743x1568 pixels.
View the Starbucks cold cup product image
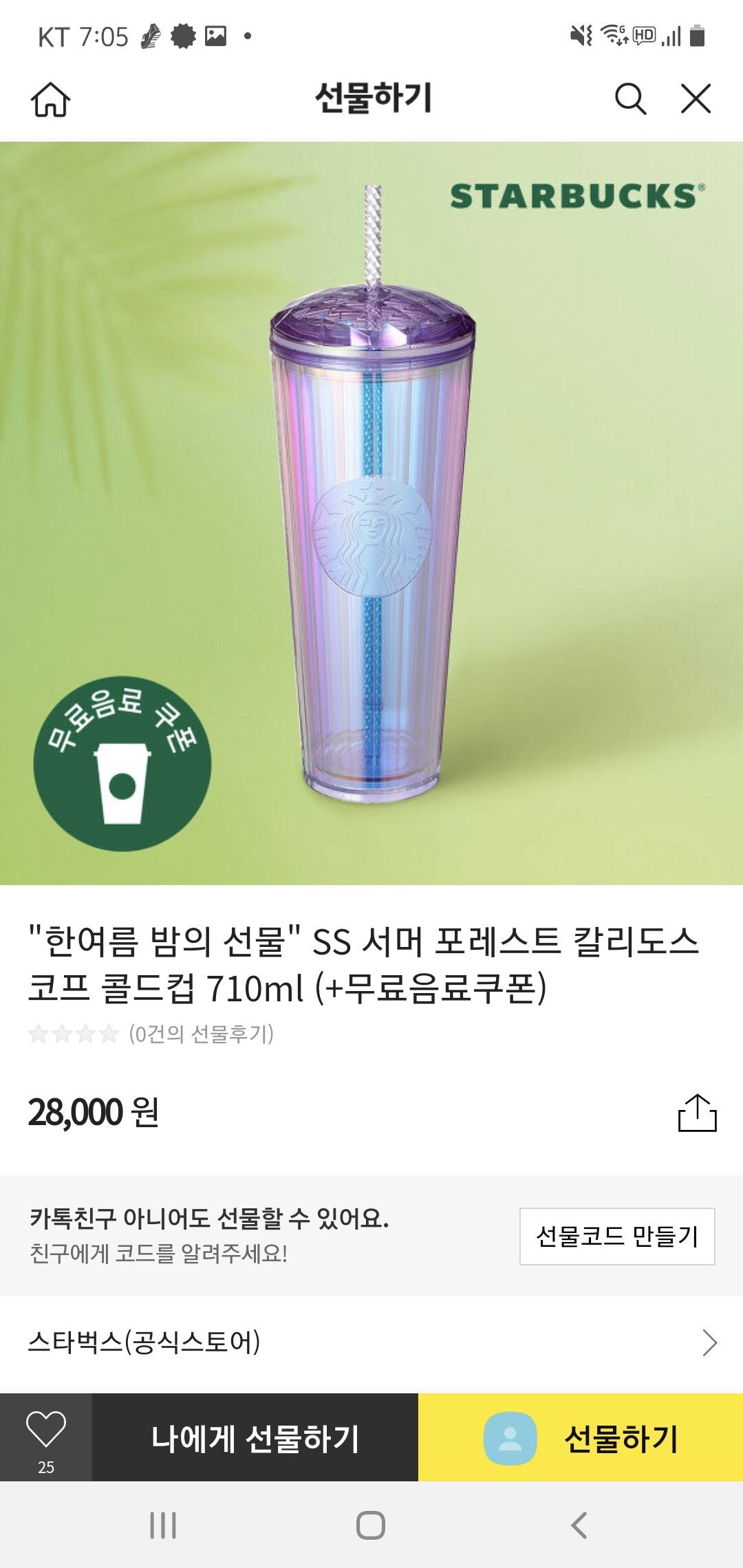[371, 513]
